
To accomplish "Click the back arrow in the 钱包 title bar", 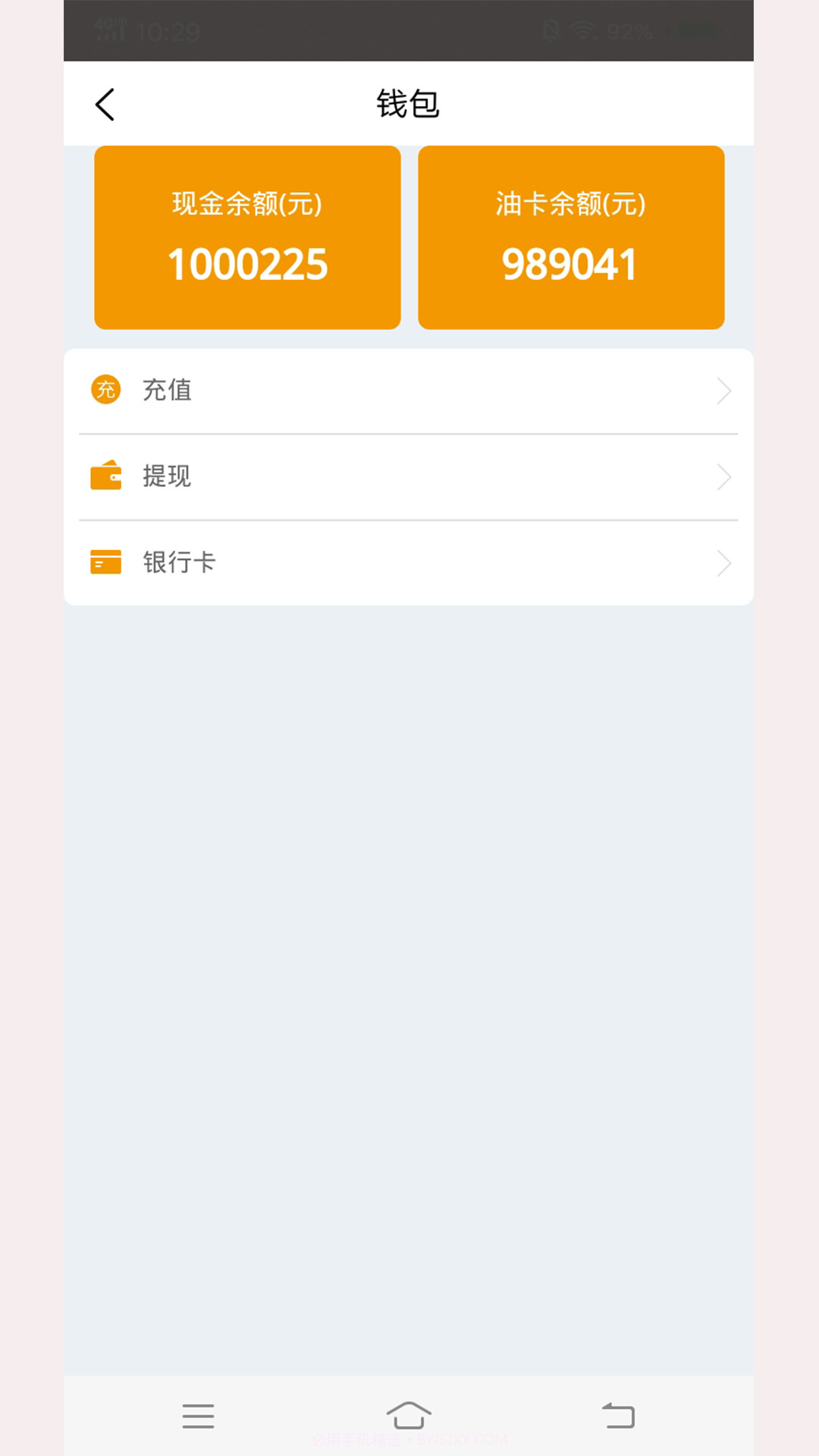I will (105, 104).
